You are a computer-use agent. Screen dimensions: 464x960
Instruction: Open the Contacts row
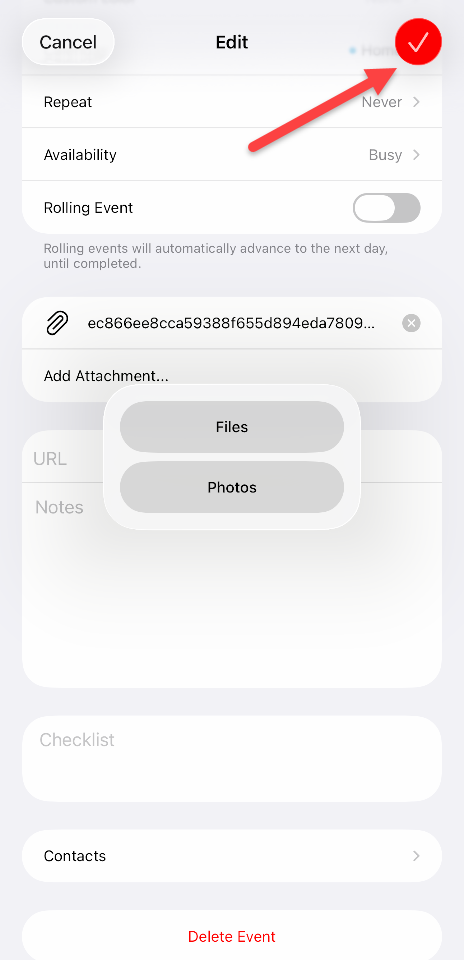click(231, 856)
